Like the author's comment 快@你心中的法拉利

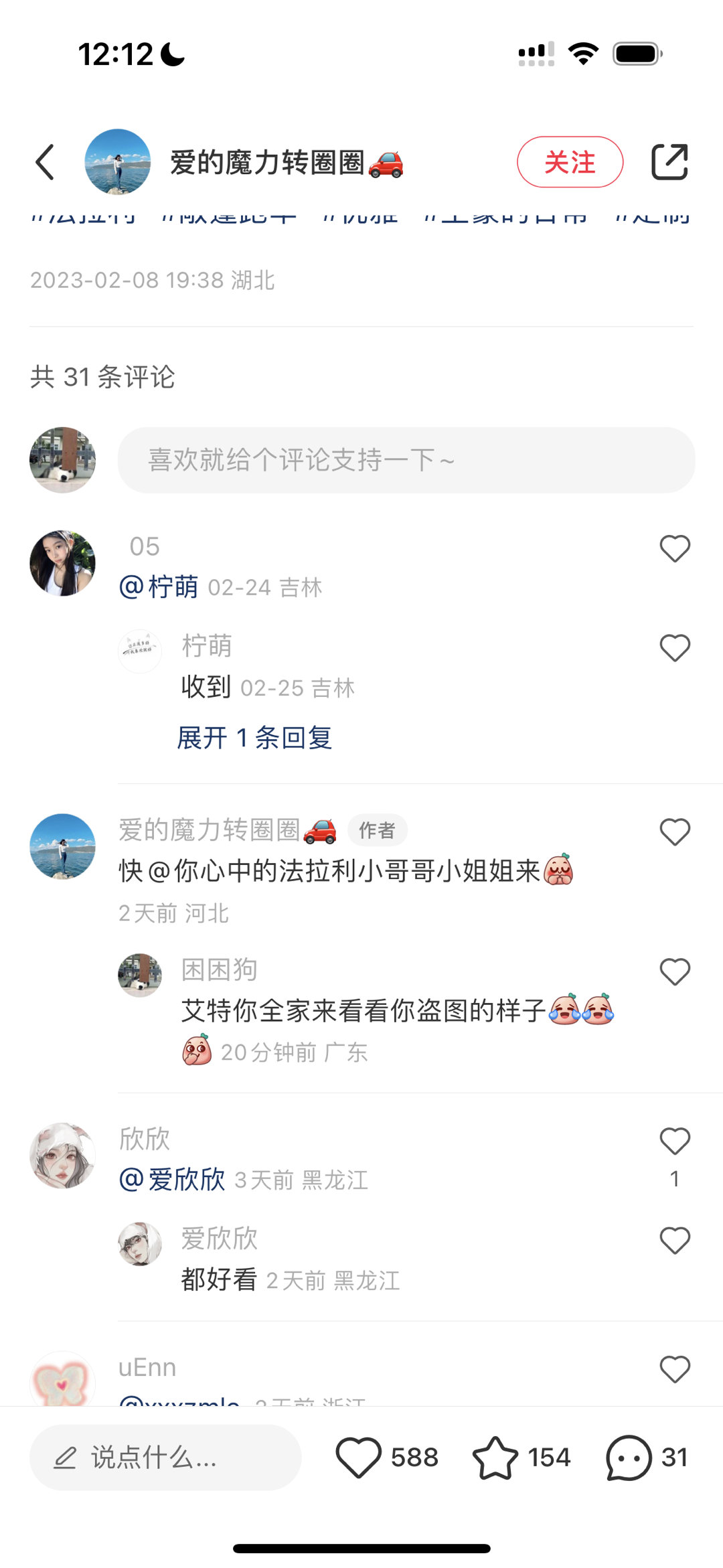pos(674,832)
